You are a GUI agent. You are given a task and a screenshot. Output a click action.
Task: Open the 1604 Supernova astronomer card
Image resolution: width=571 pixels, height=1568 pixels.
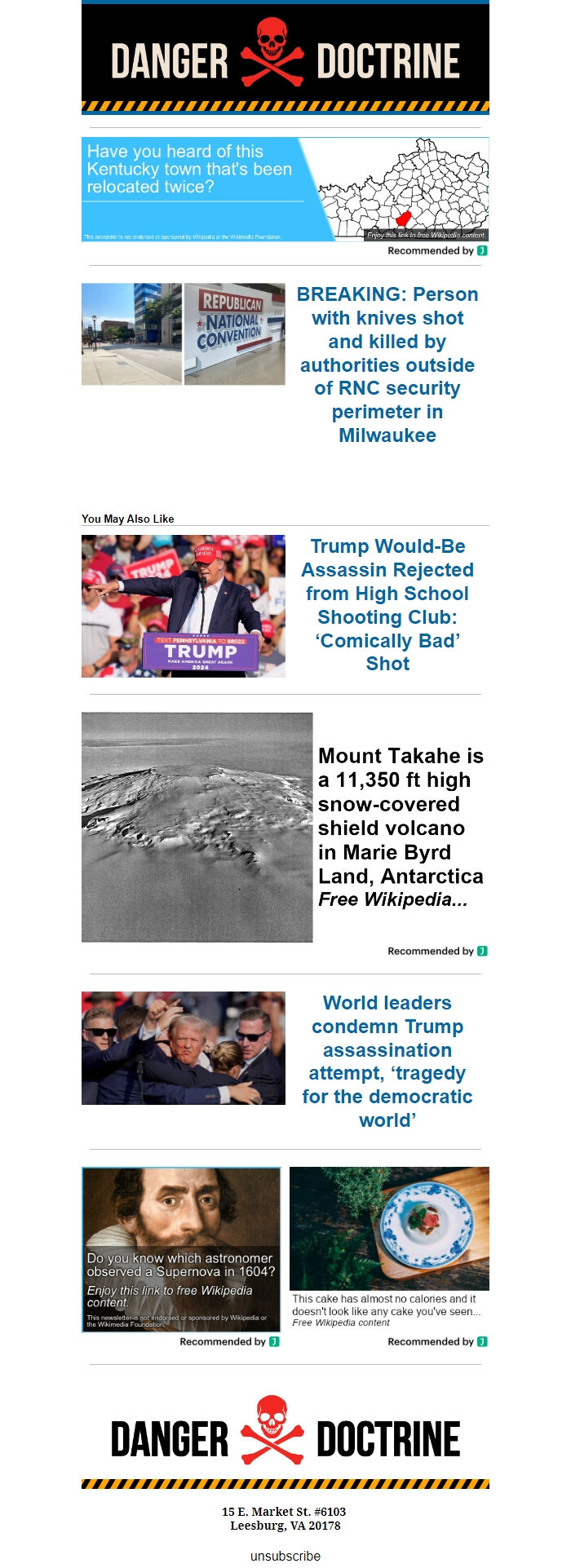(181, 1248)
